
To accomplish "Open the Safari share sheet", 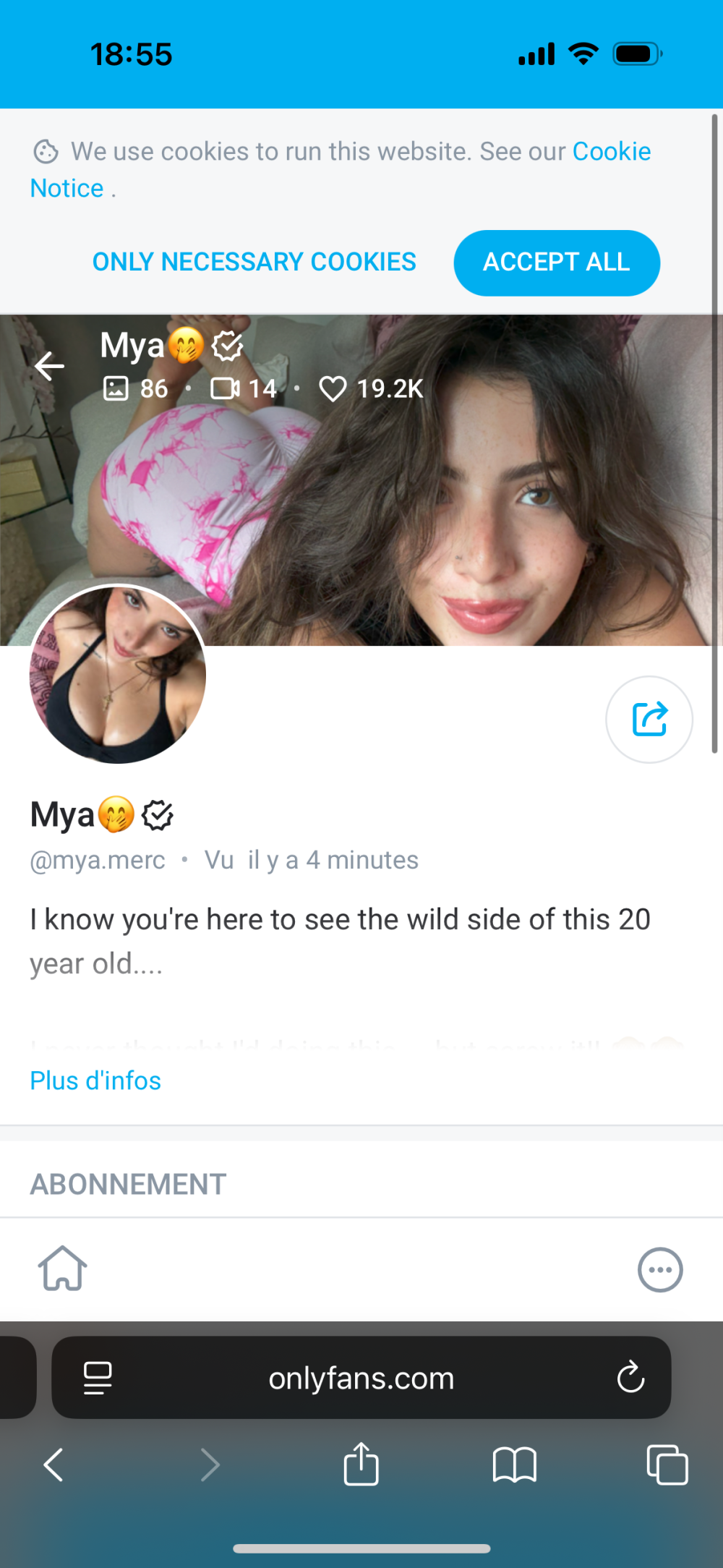I will 361,1465.
